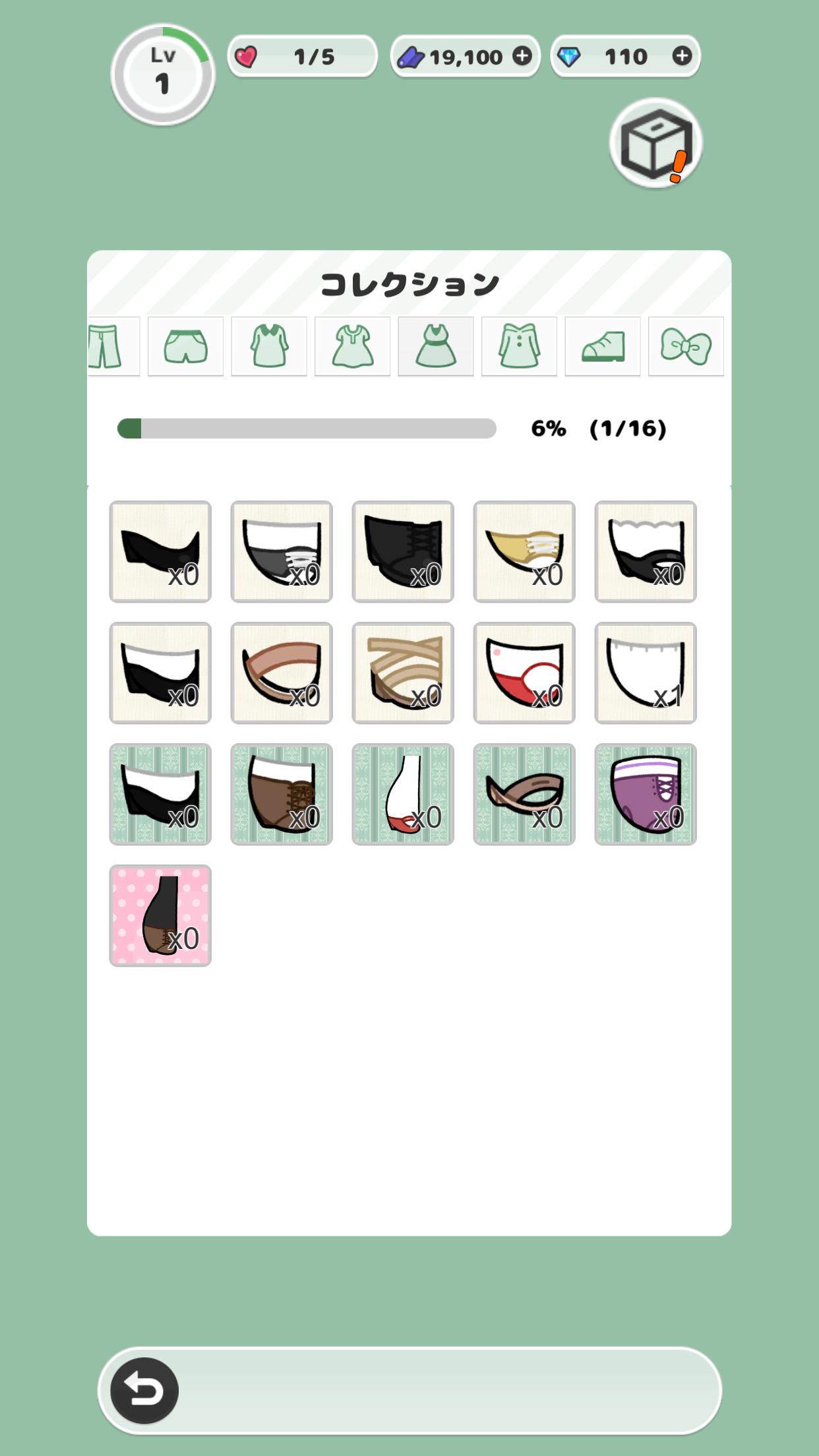Switch to the coat category tab
Screen dimensions: 819x1456
(519, 346)
